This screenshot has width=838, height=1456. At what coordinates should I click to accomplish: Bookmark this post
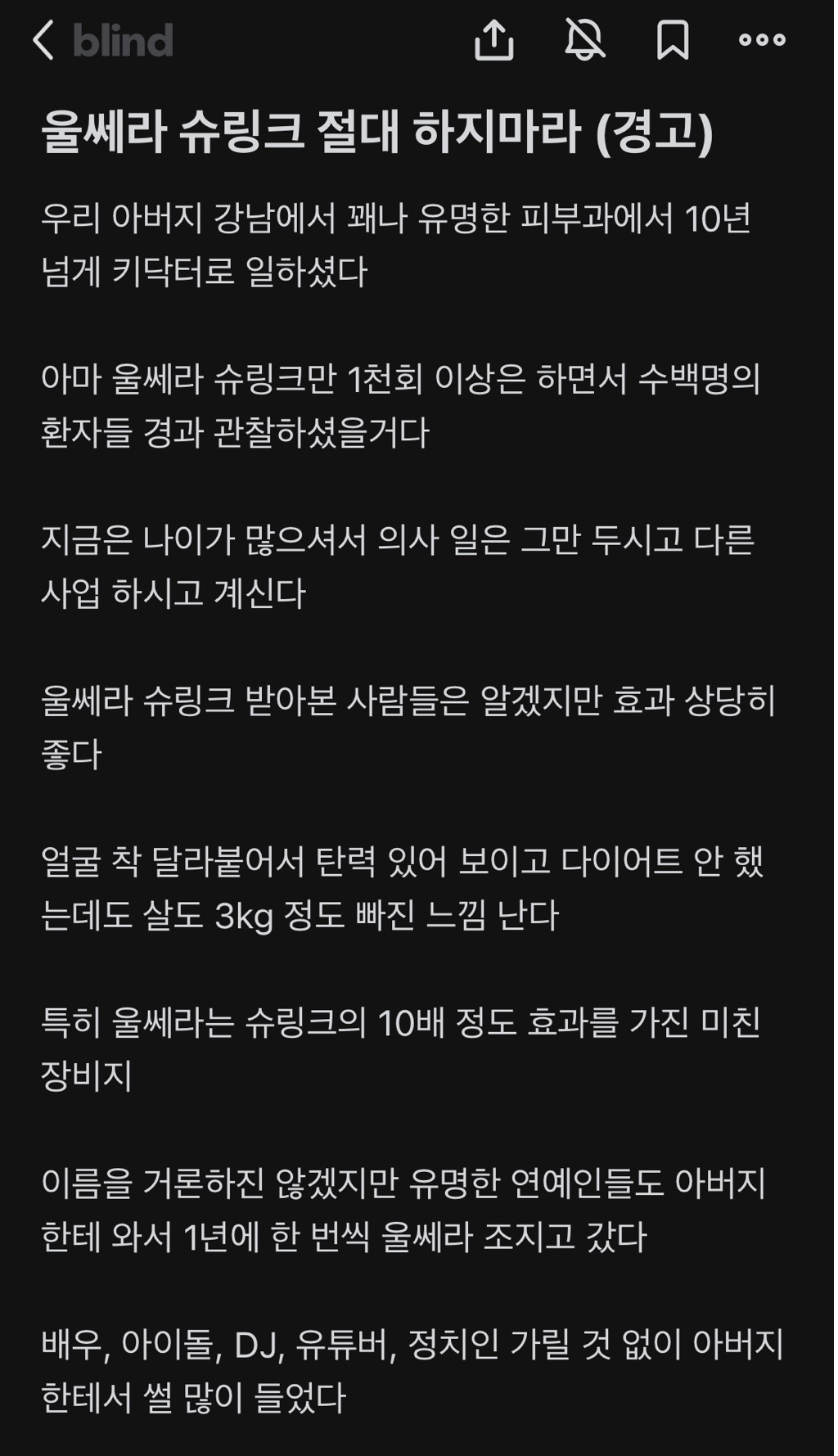coord(673,40)
